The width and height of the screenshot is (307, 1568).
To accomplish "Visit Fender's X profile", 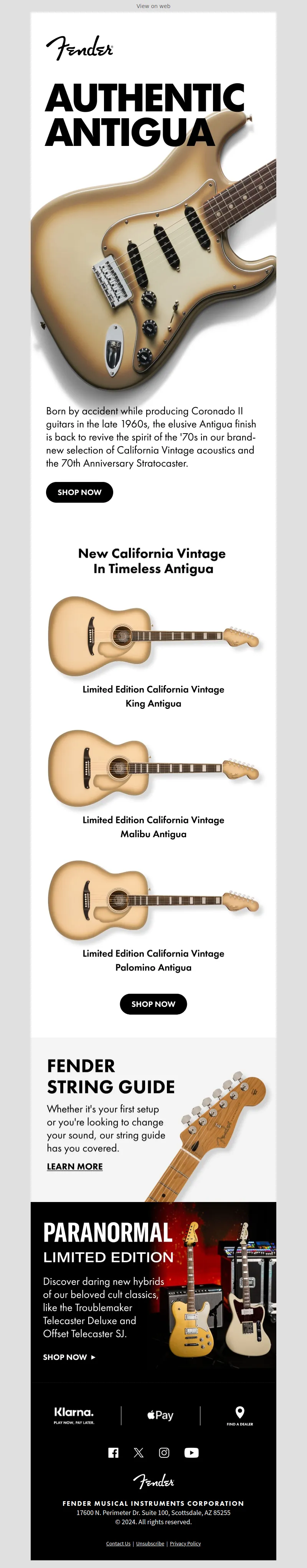I will pyautogui.click(x=139, y=1453).
